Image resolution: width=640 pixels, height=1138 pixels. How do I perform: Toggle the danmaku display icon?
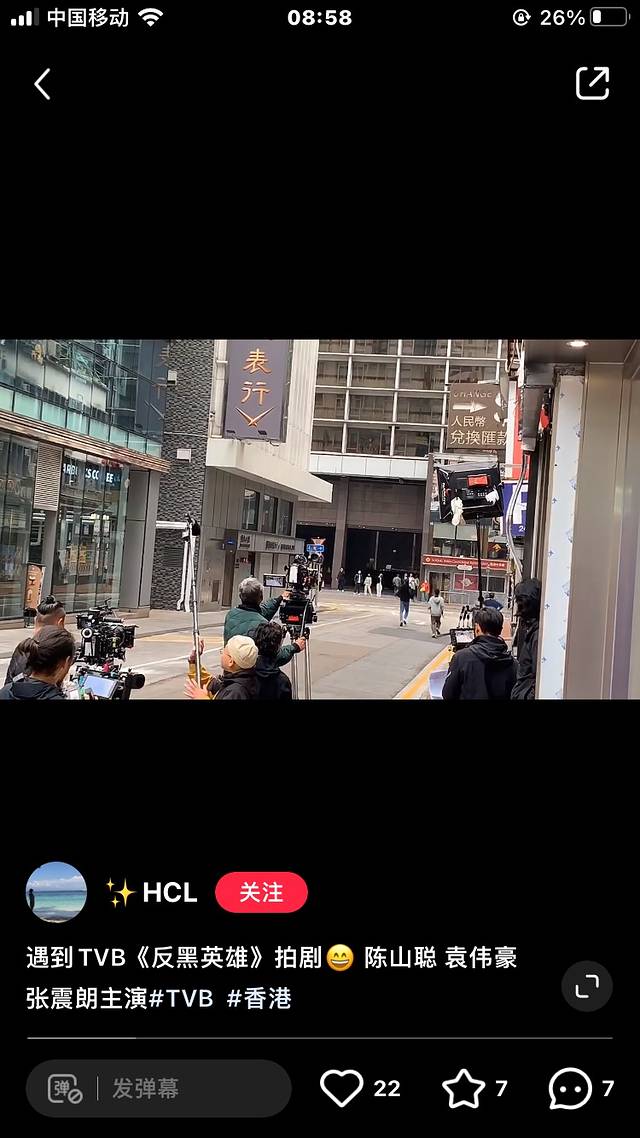tap(66, 1089)
